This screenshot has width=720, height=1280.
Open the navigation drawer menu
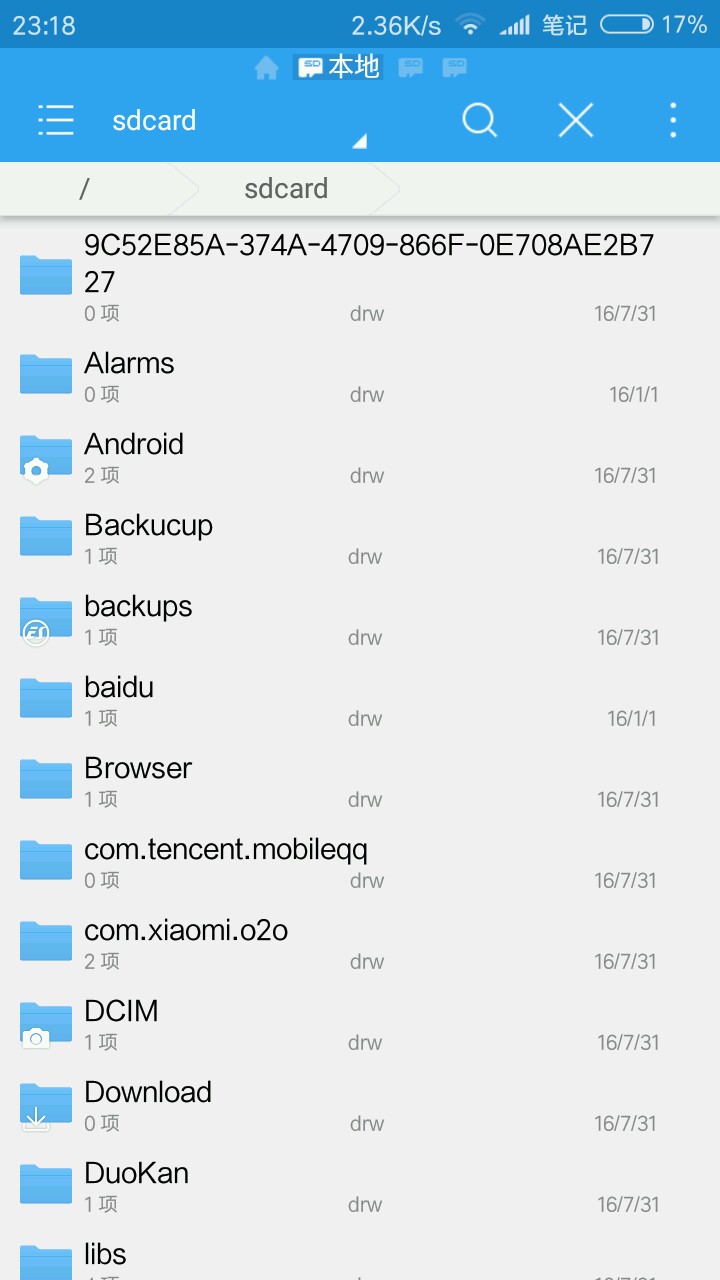point(56,121)
